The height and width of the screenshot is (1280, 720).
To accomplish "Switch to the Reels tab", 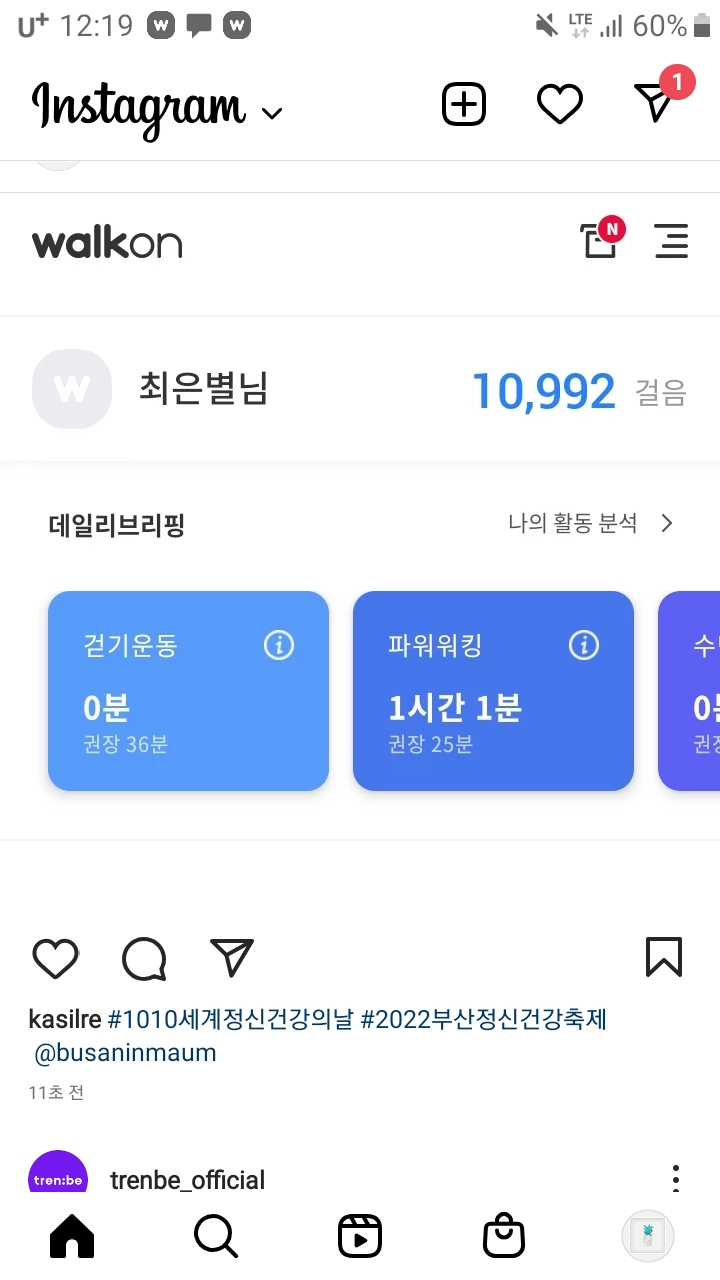I will click(359, 1237).
